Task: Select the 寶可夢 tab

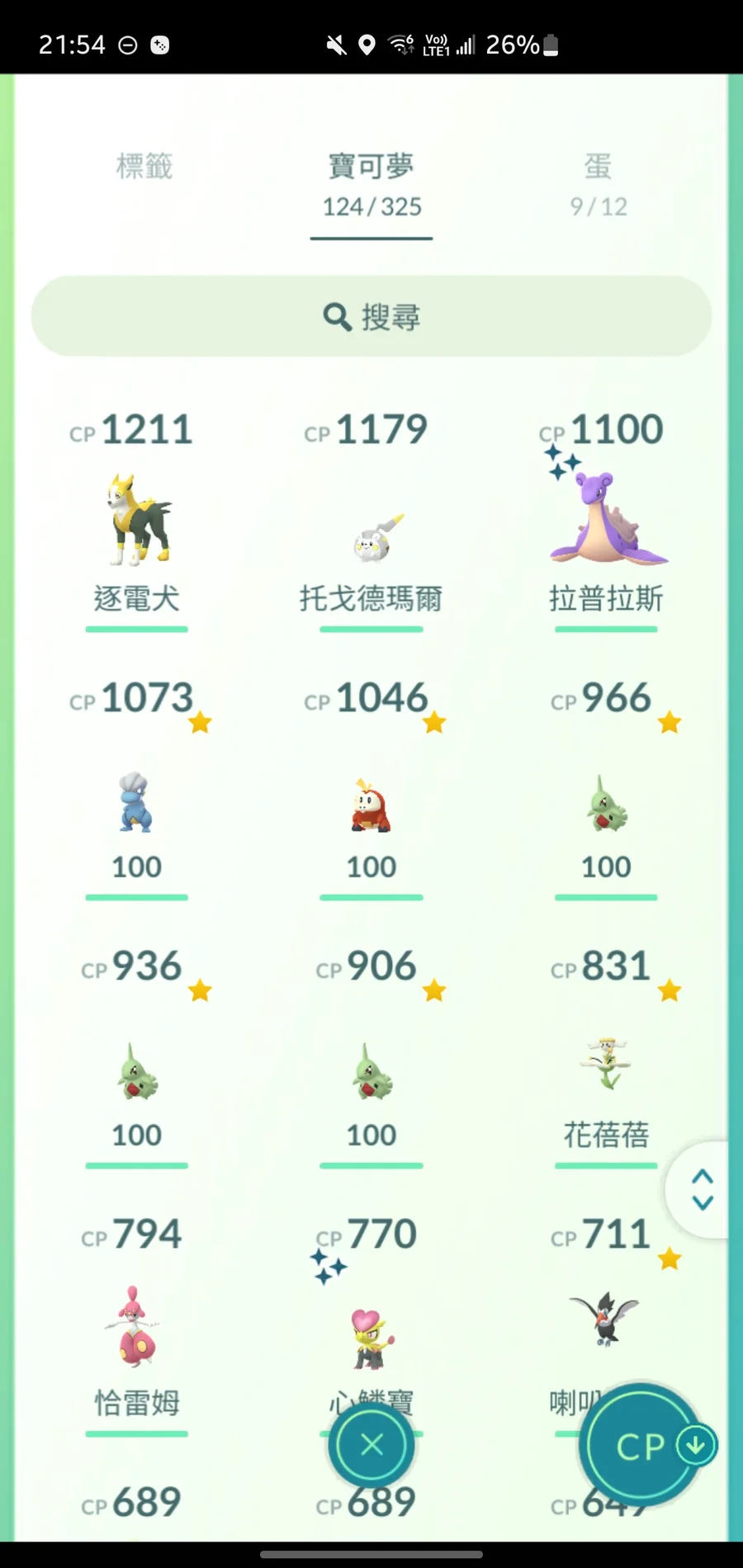Action: tap(371, 183)
